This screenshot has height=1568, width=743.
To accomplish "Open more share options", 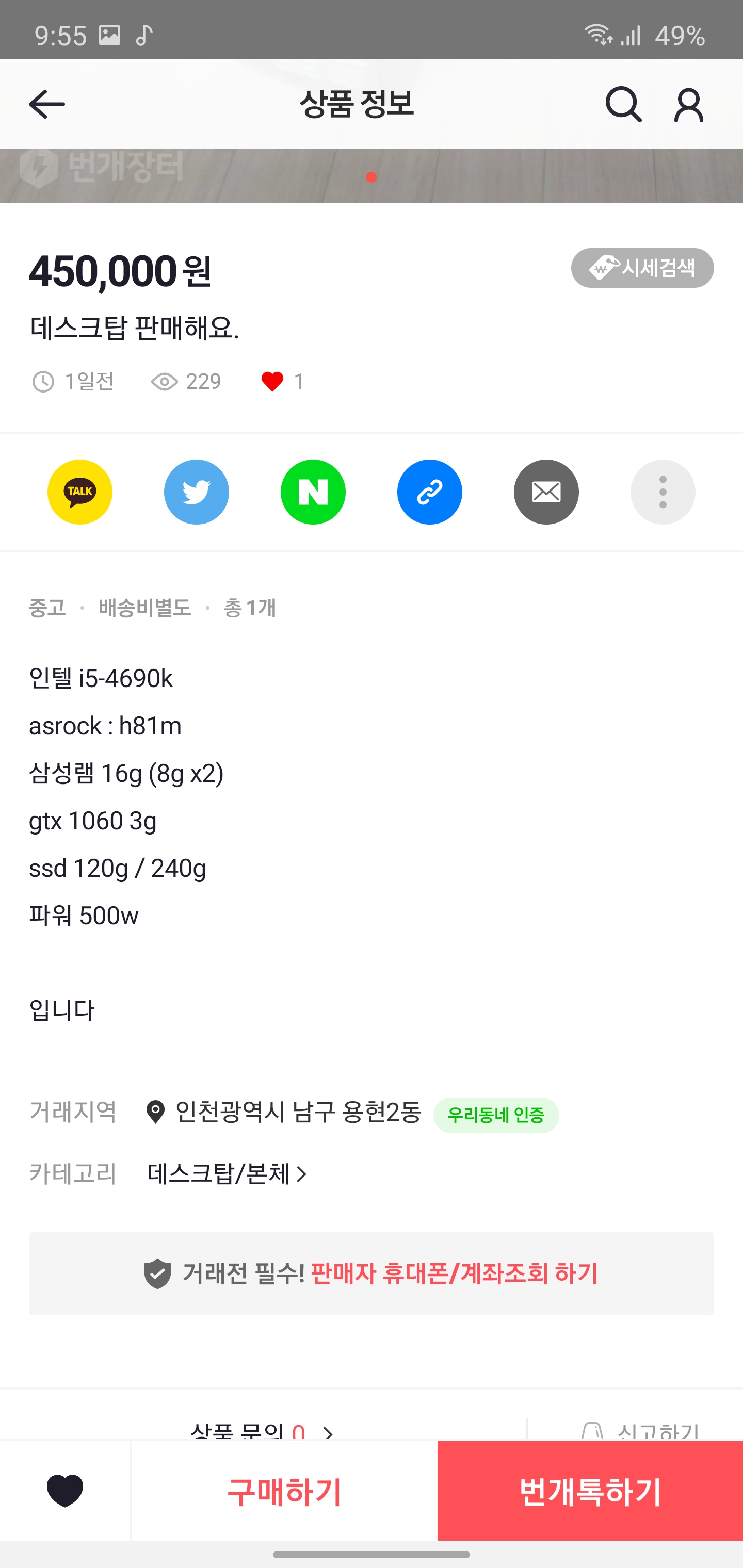I will 663,492.
